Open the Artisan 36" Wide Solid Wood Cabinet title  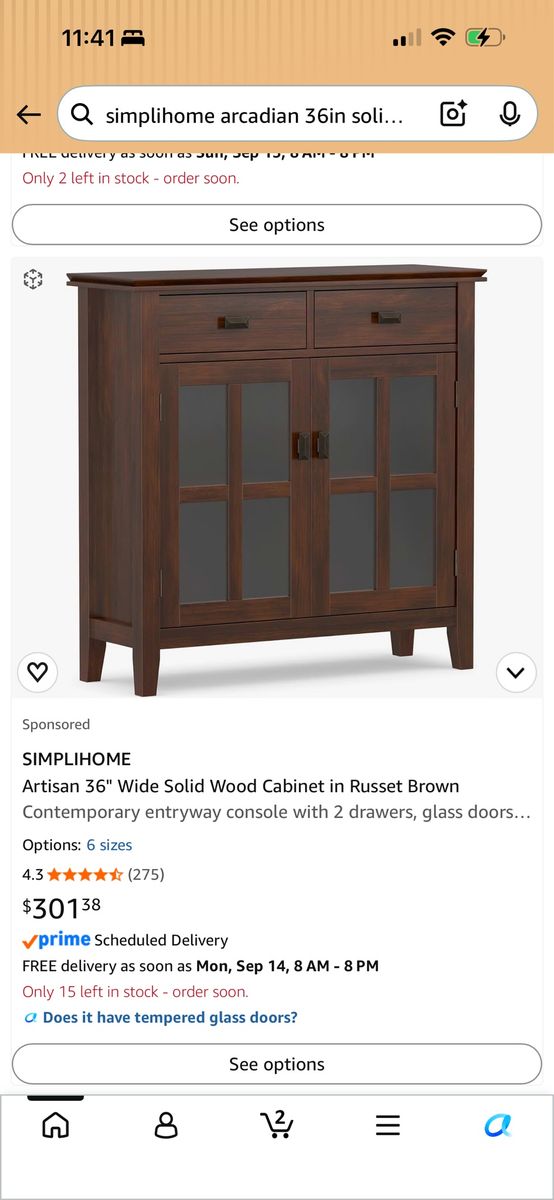point(241,786)
